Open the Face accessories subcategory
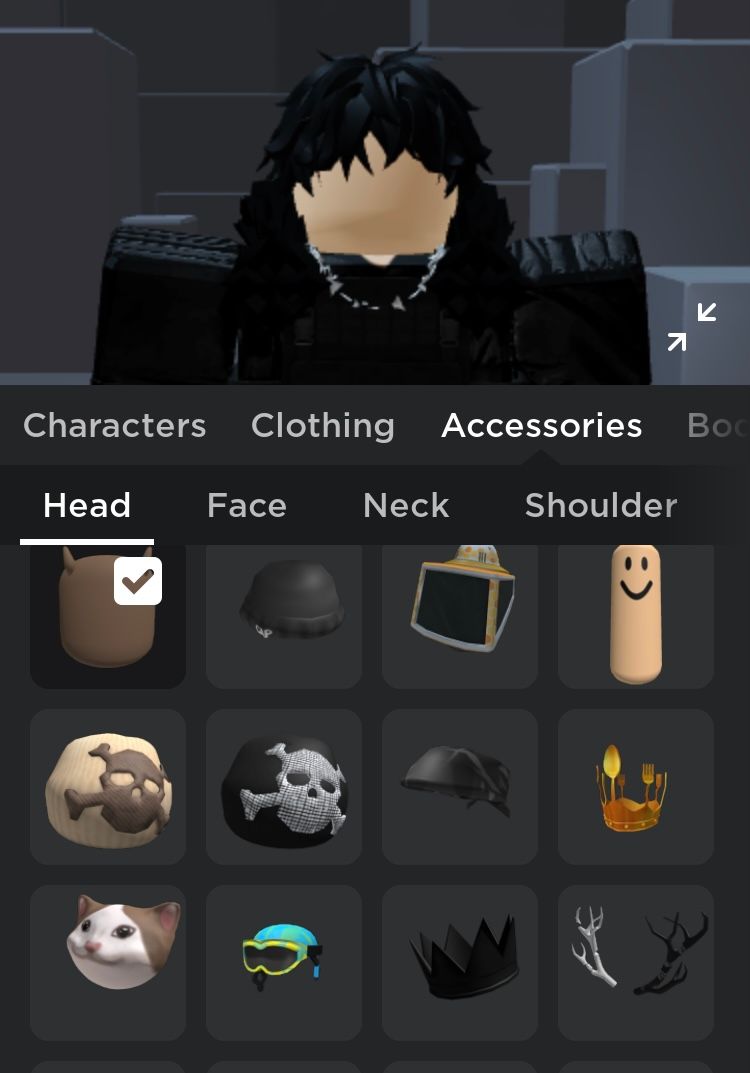Screen dimensions: 750x1073 coord(246,505)
